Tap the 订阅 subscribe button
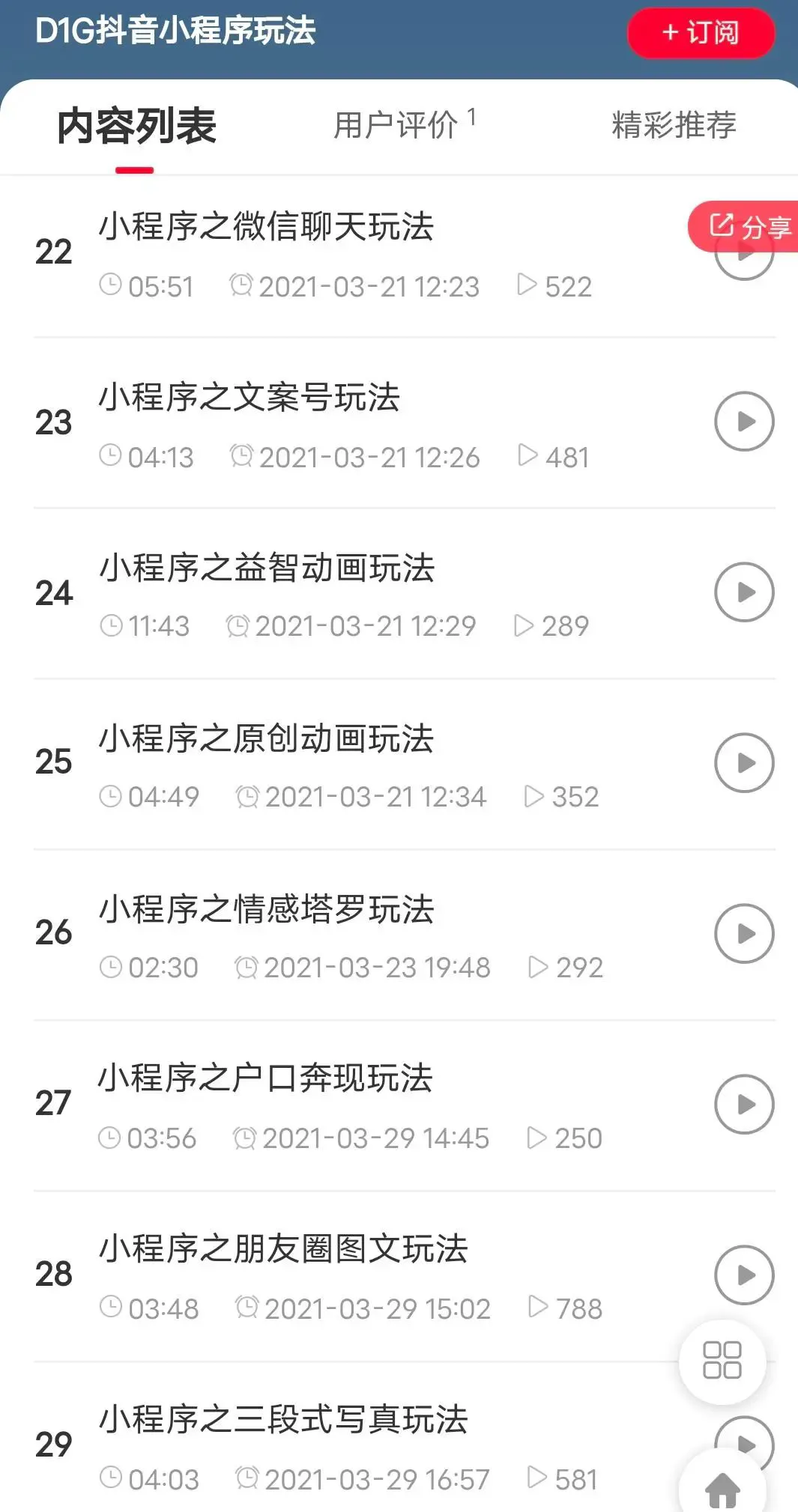Screen dimensions: 798x1512 [700, 33]
